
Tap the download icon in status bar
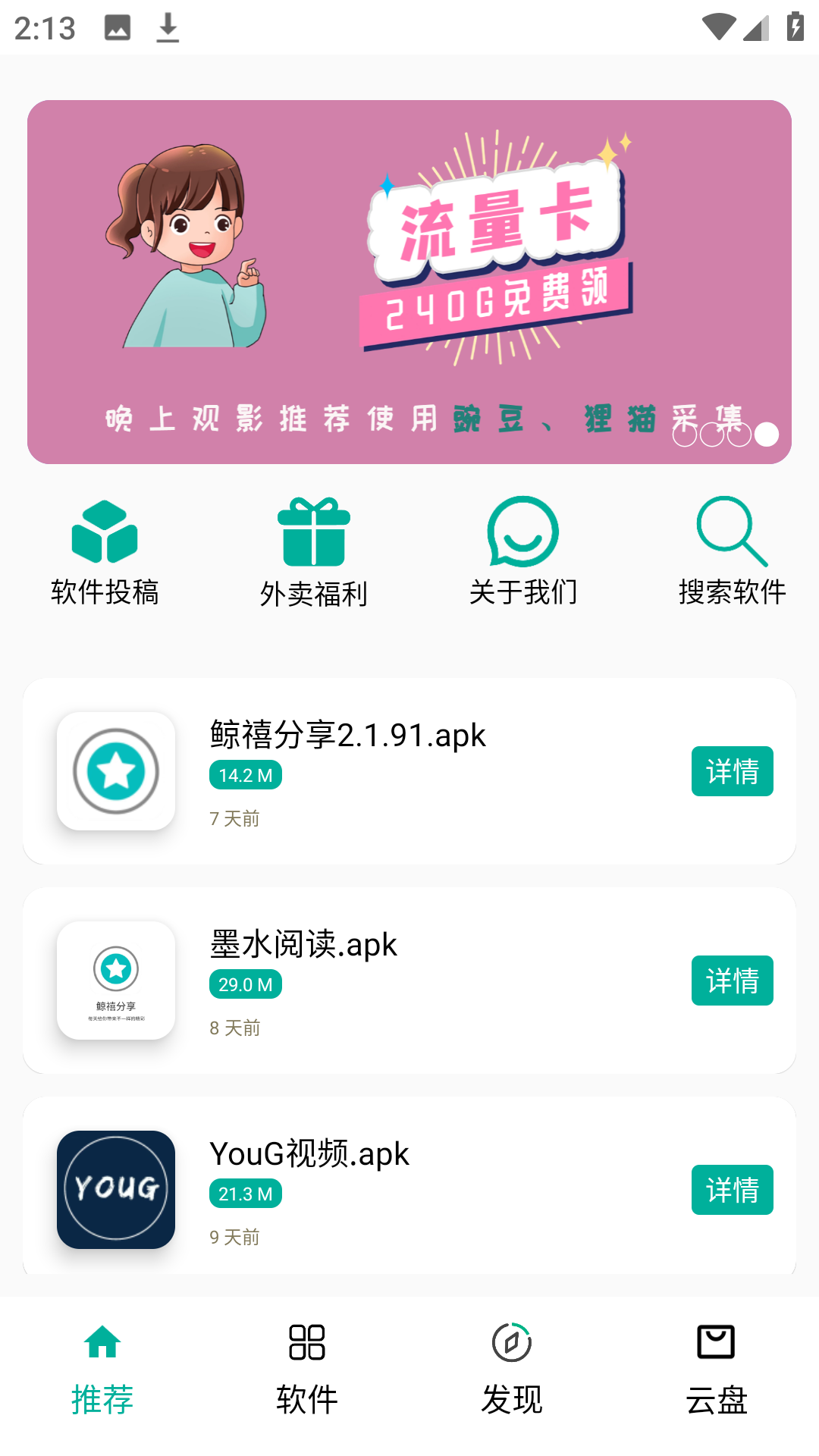pyautogui.click(x=166, y=29)
